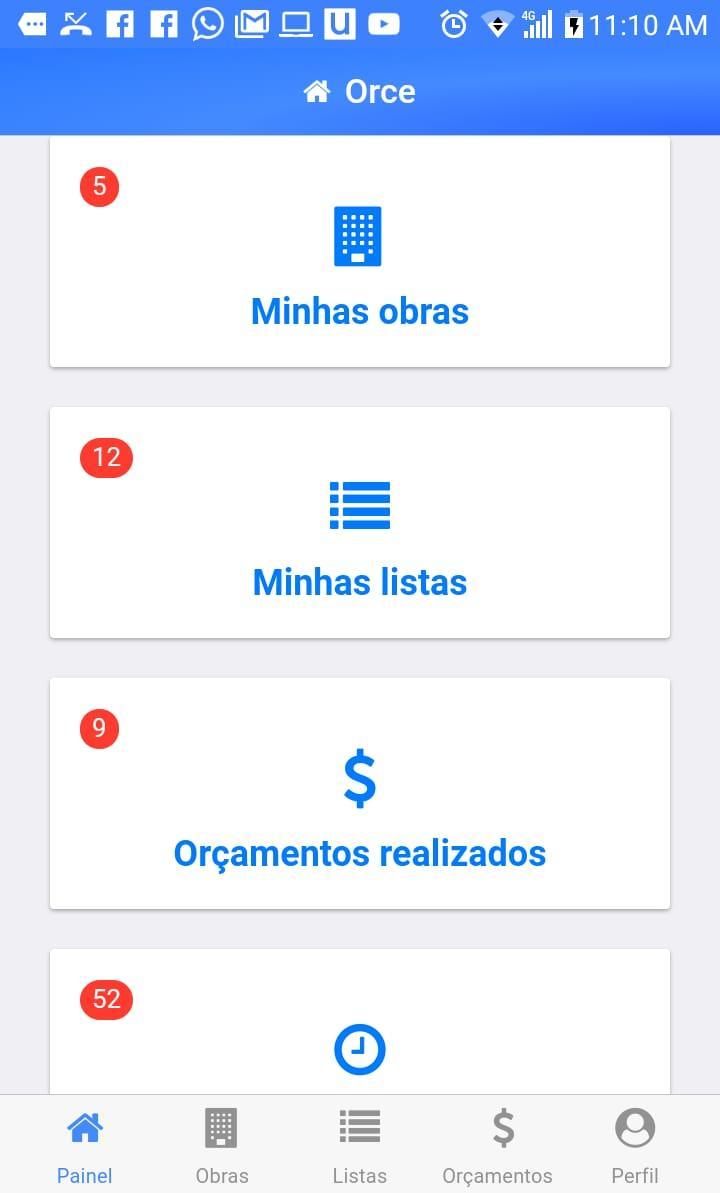Open the clock card with badge 52
The image size is (720, 1193).
[x=360, y=1040]
